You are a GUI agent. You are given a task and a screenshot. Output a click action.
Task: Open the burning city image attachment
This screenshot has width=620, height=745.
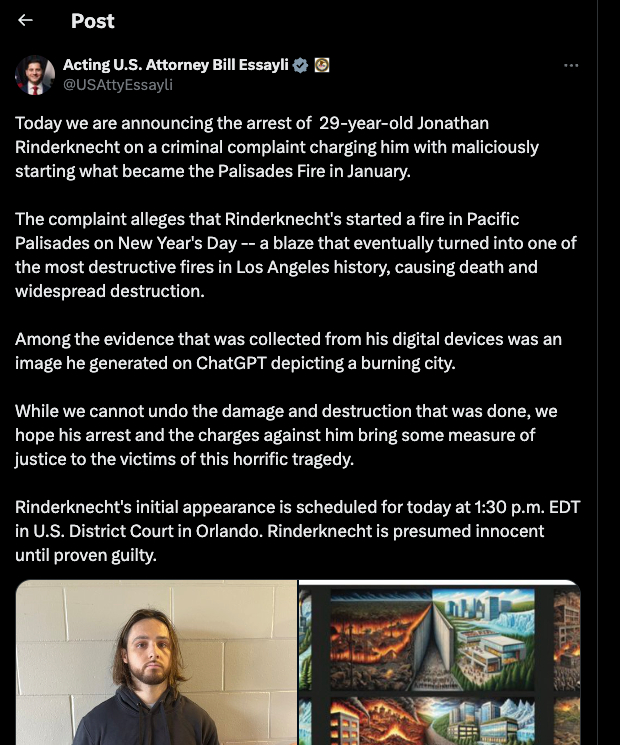440,662
